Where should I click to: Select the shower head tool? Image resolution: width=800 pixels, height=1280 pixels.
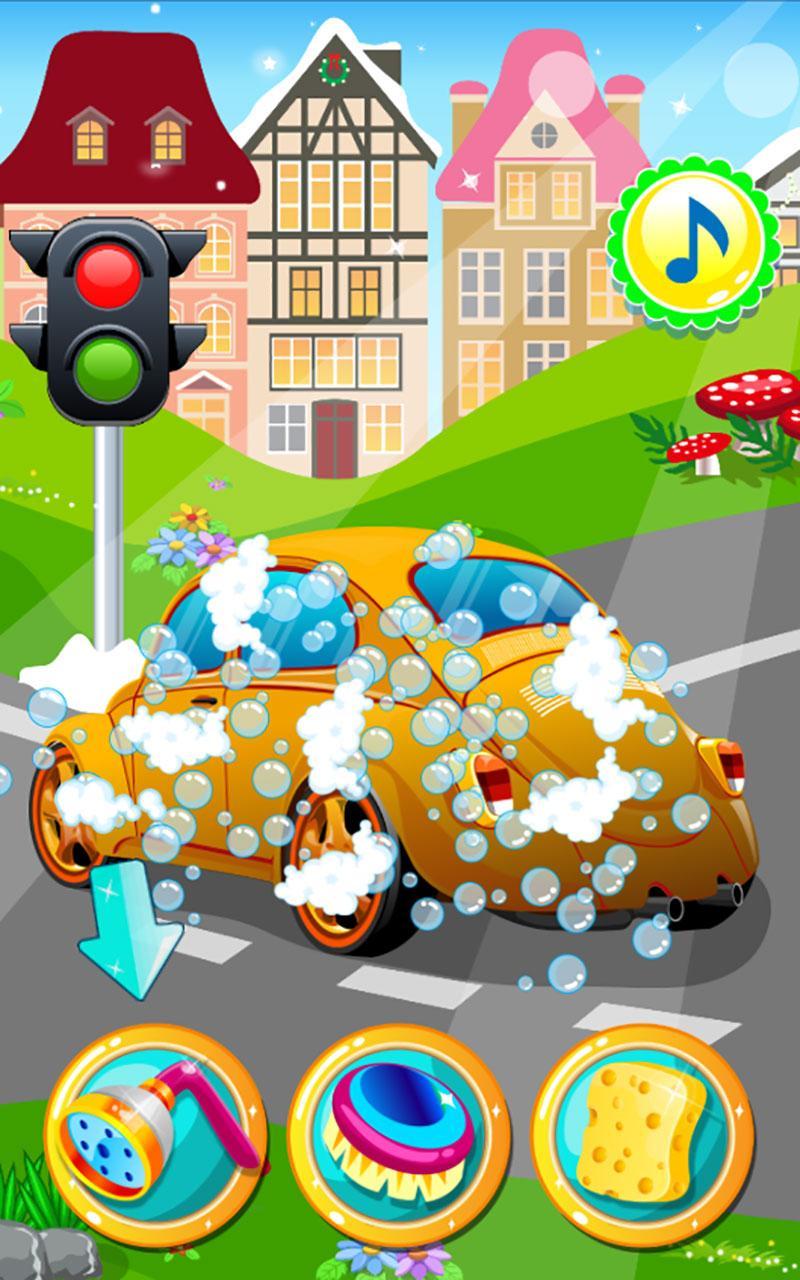coord(155,1135)
